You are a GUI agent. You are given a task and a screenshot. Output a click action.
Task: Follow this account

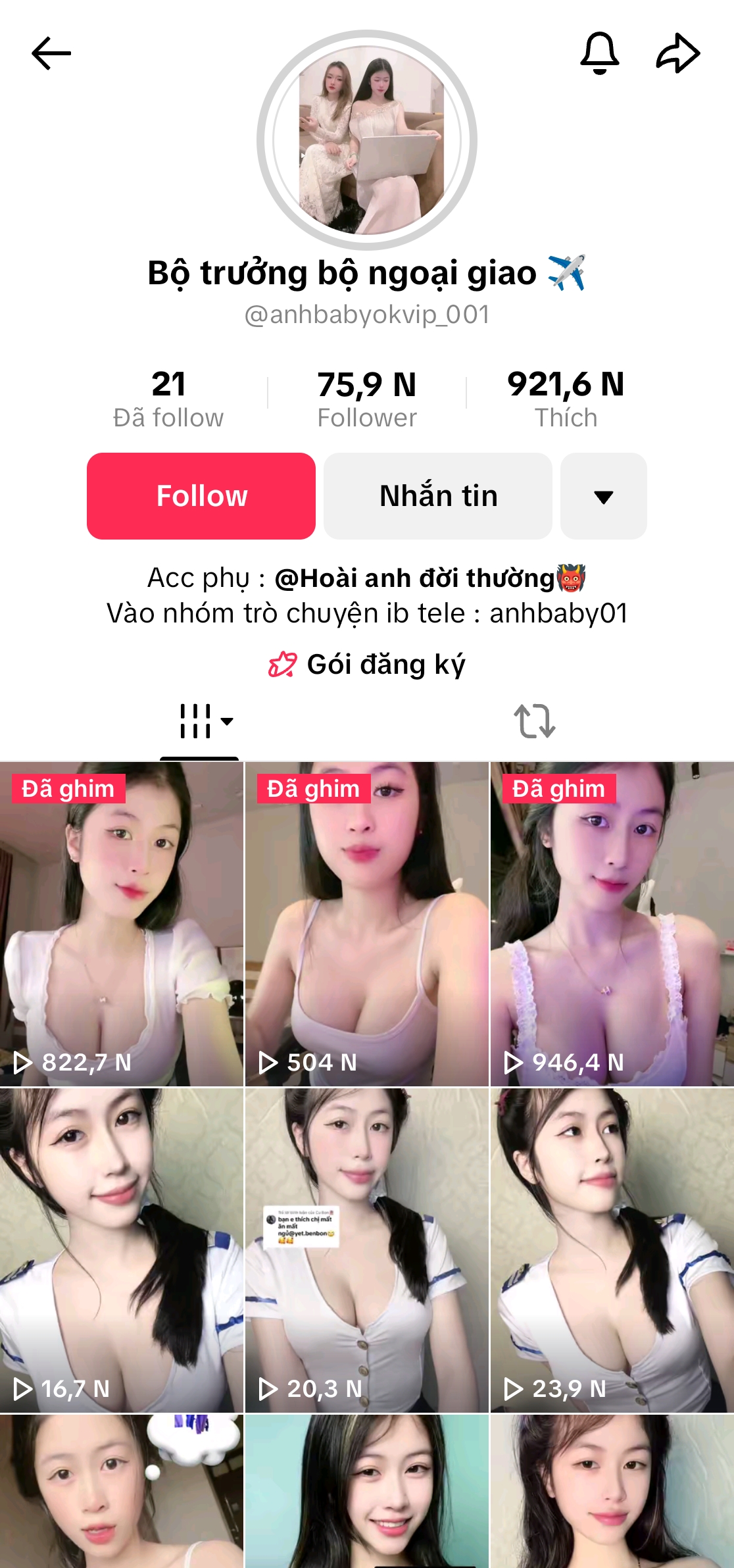click(201, 496)
